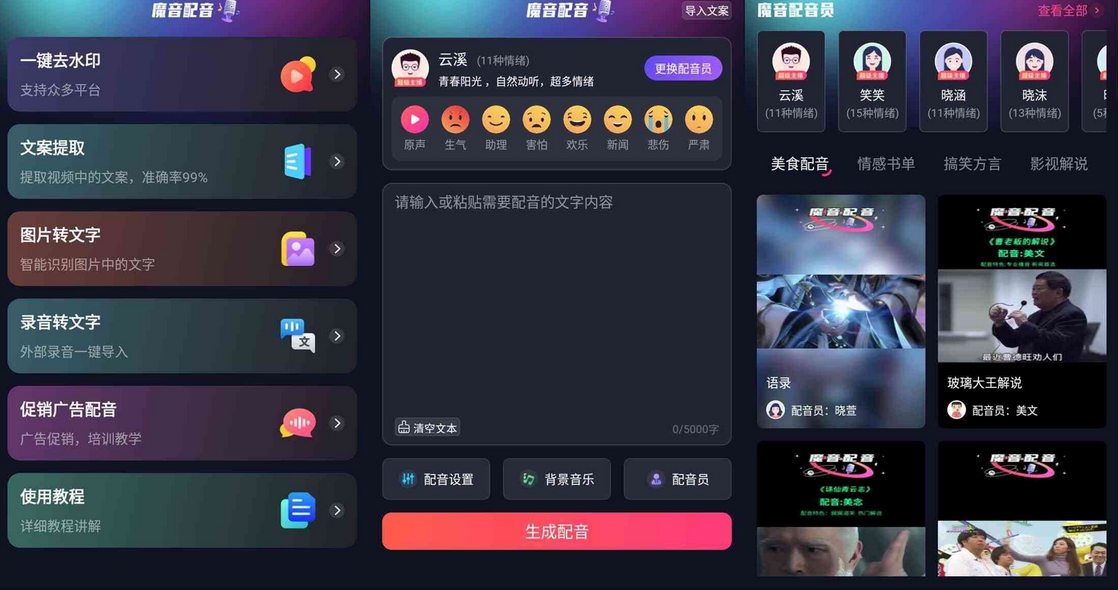The image size is (1118, 590).
Task: Open 配音设置 dubbing settings
Action: [436, 479]
